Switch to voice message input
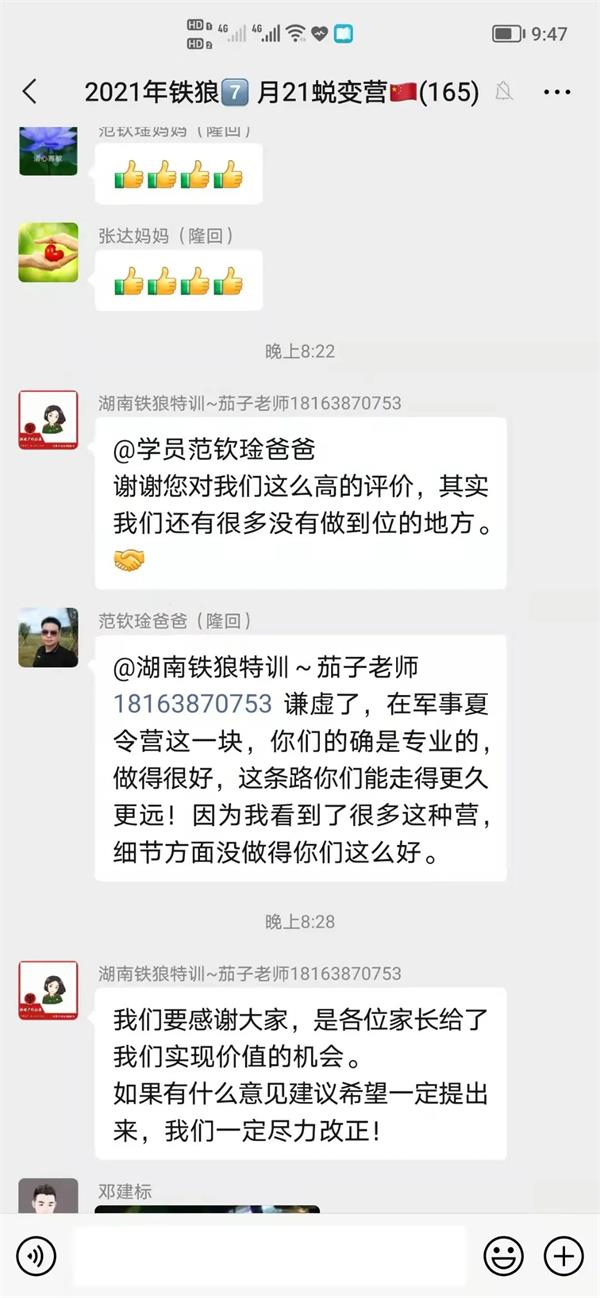The image size is (600, 1298). pyautogui.click(x=36, y=1255)
